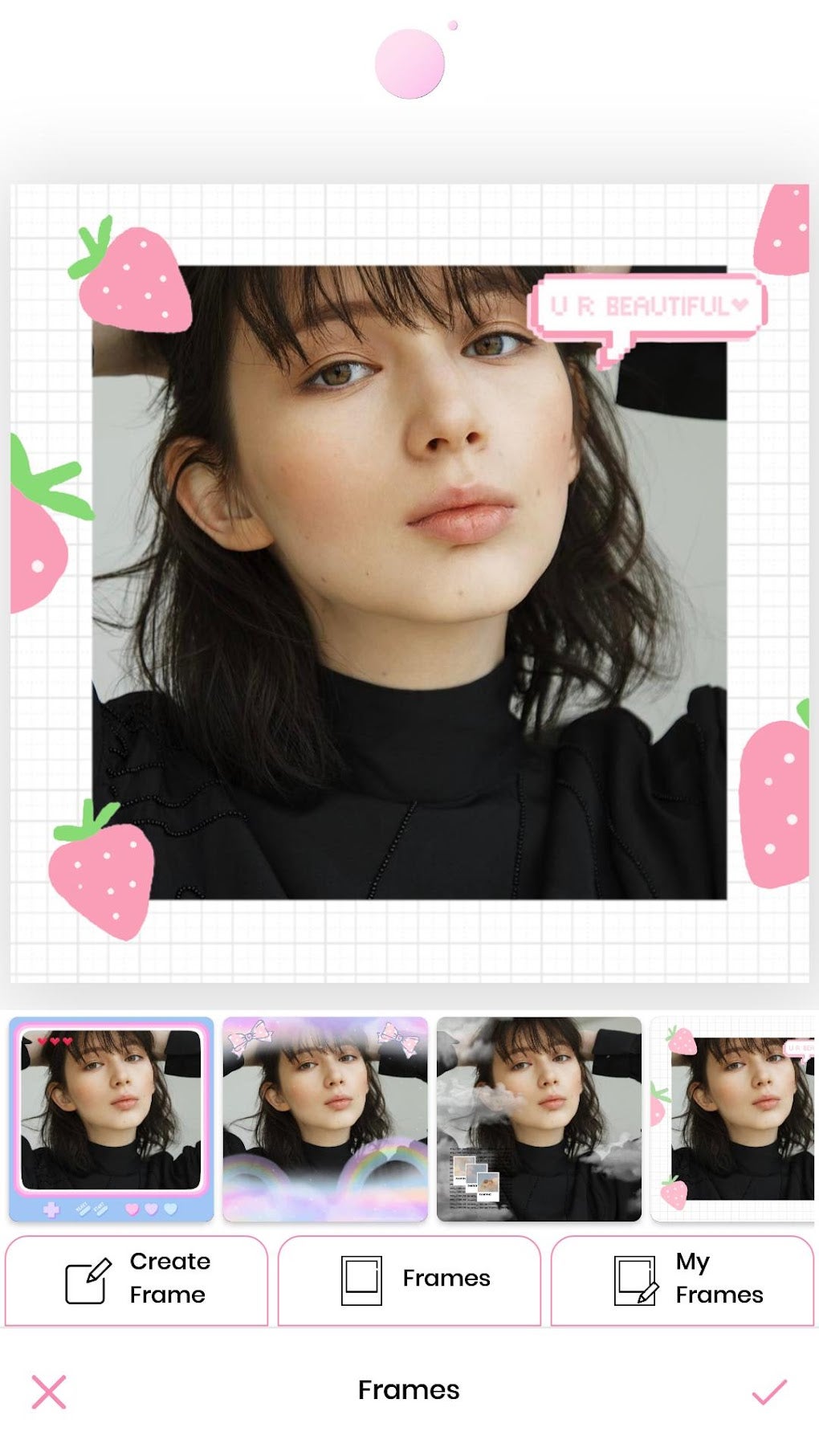Open Create Frame
819x1456 pixels.
[136, 1279]
